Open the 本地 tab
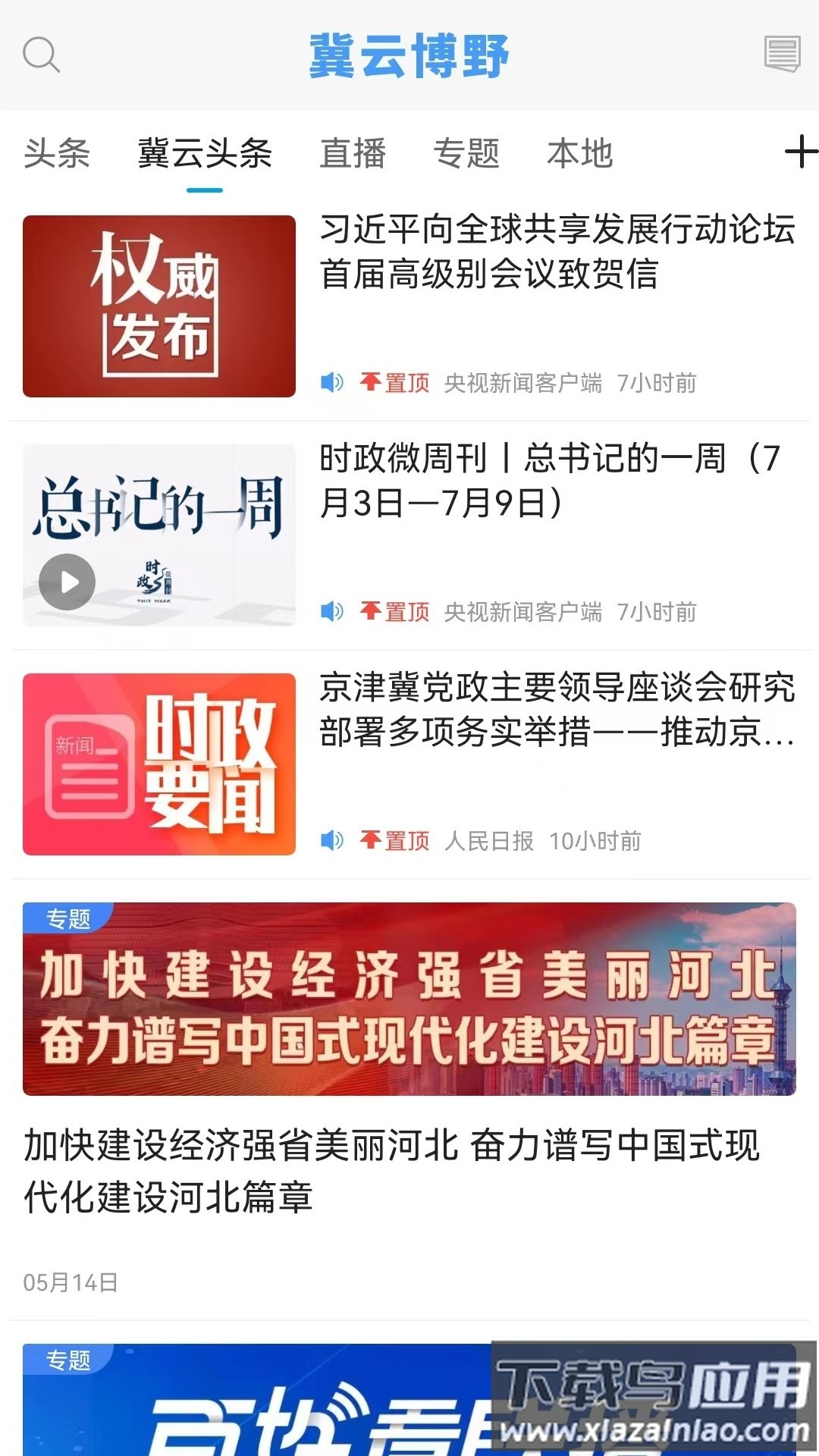The width and height of the screenshot is (819, 1456). (x=580, y=154)
